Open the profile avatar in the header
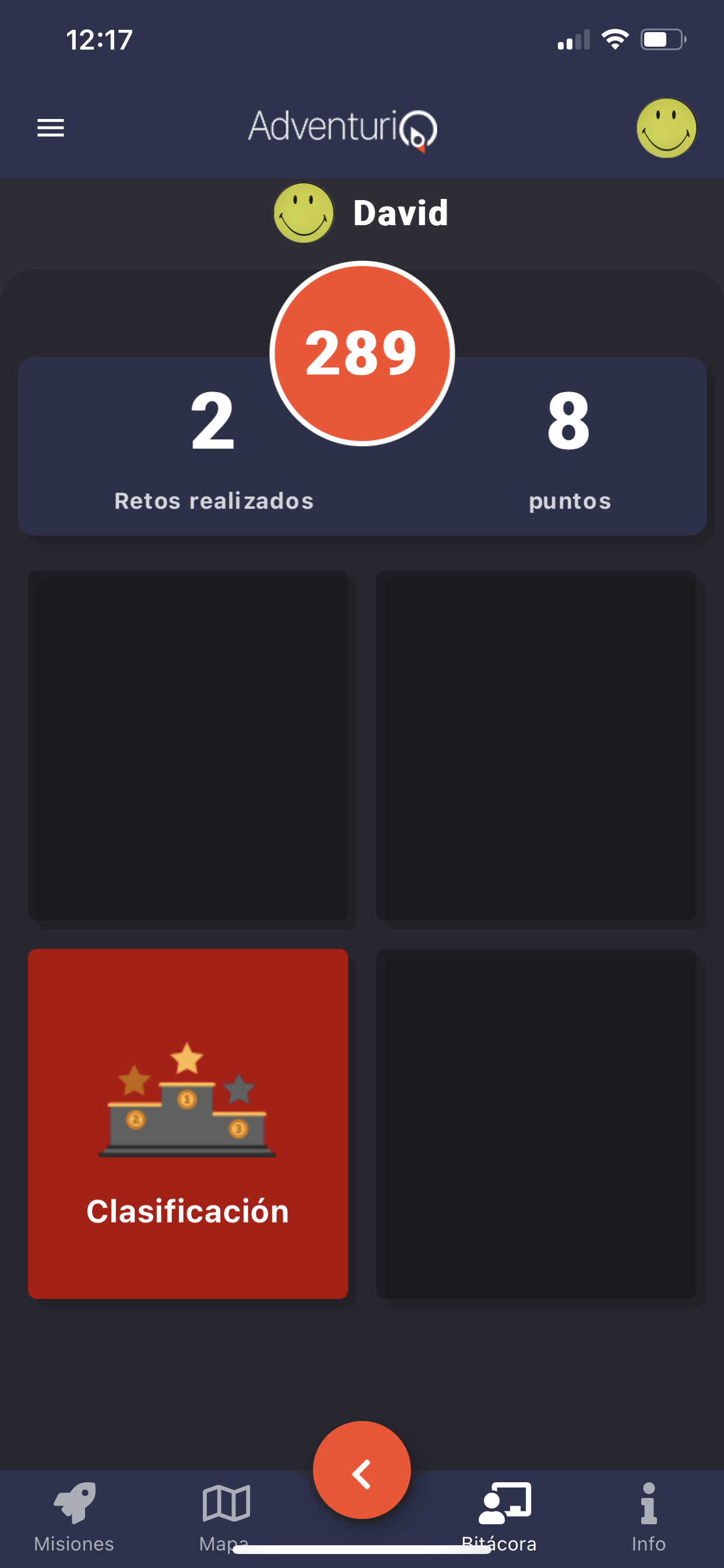 click(666, 128)
